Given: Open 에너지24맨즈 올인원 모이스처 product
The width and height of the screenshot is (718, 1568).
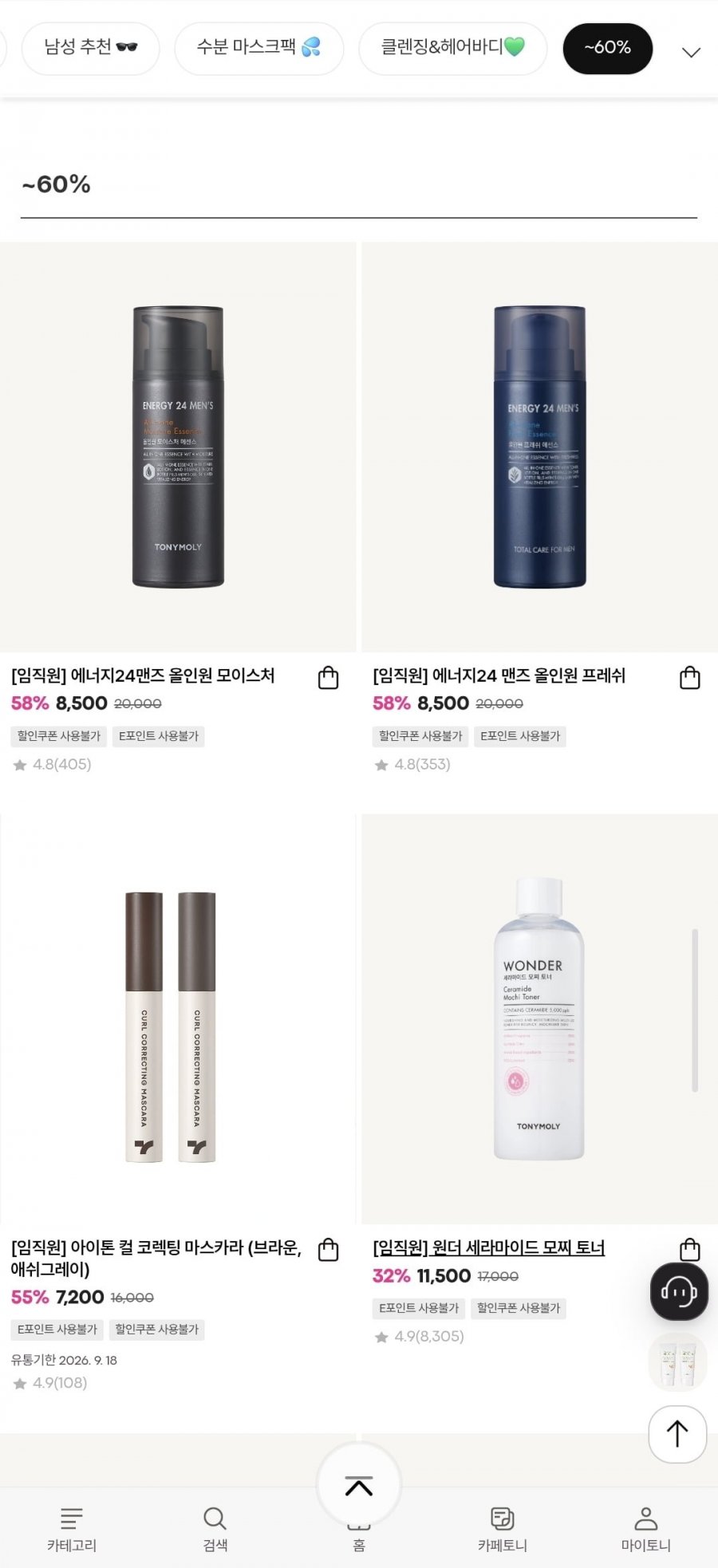Looking at the screenshot, I should 178,447.
